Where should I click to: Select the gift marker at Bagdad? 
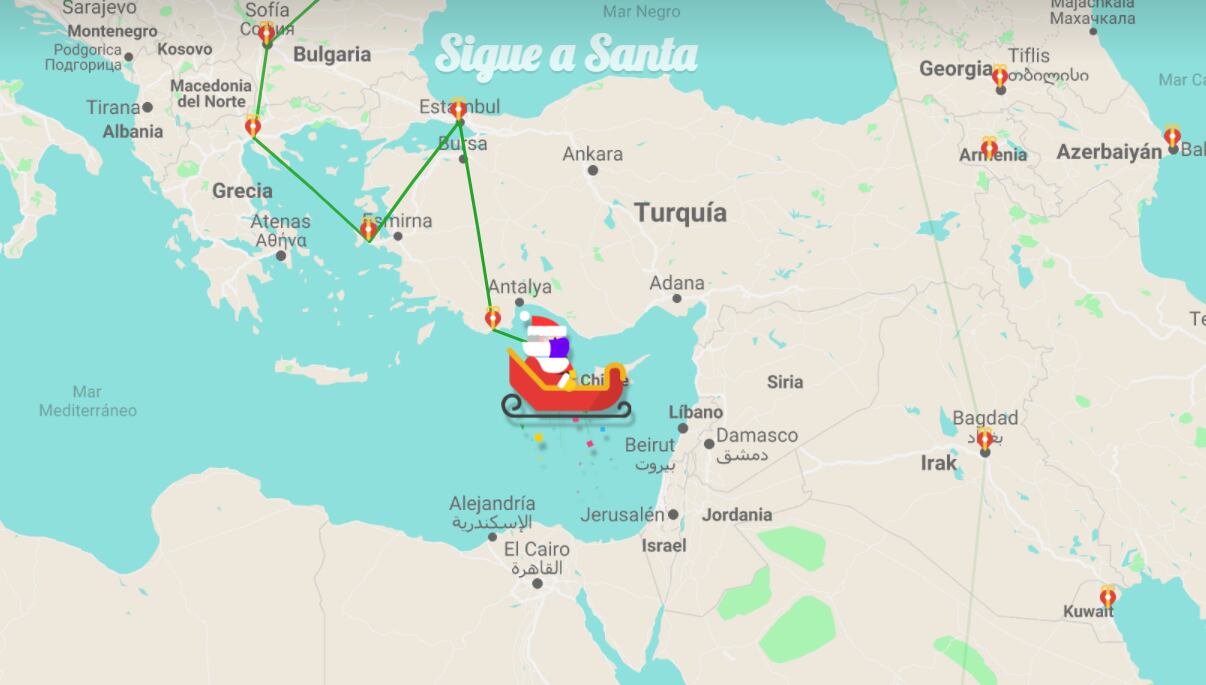pos(985,439)
